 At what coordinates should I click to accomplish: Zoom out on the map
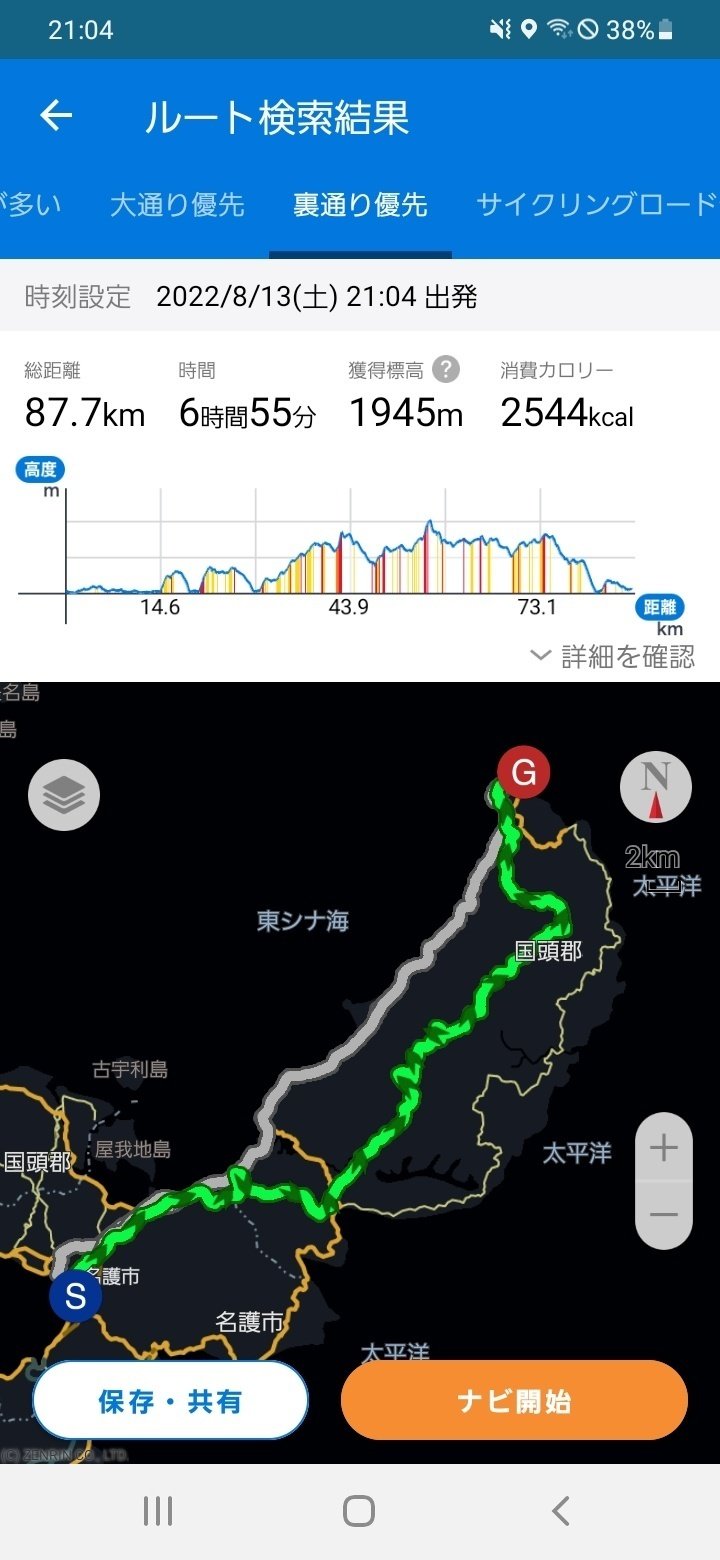(663, 1214)
